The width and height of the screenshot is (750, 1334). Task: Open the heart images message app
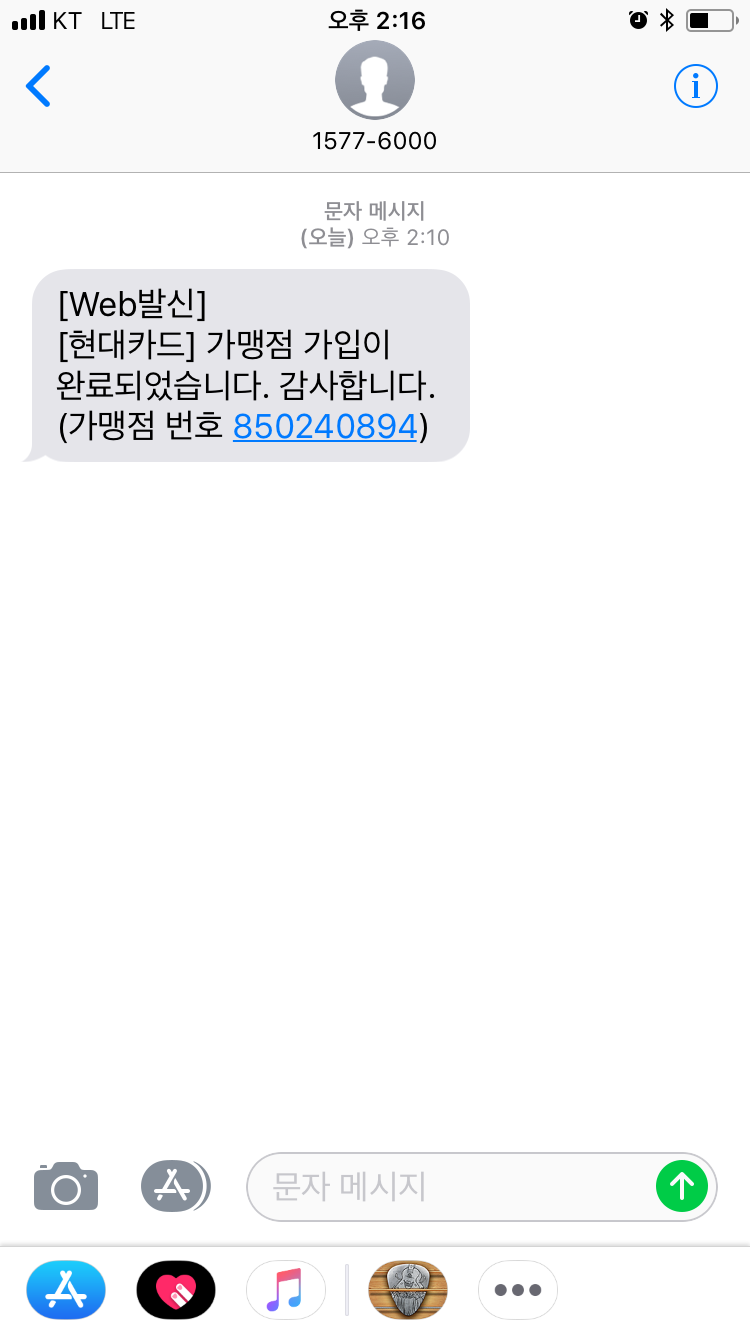(176, 1290)
